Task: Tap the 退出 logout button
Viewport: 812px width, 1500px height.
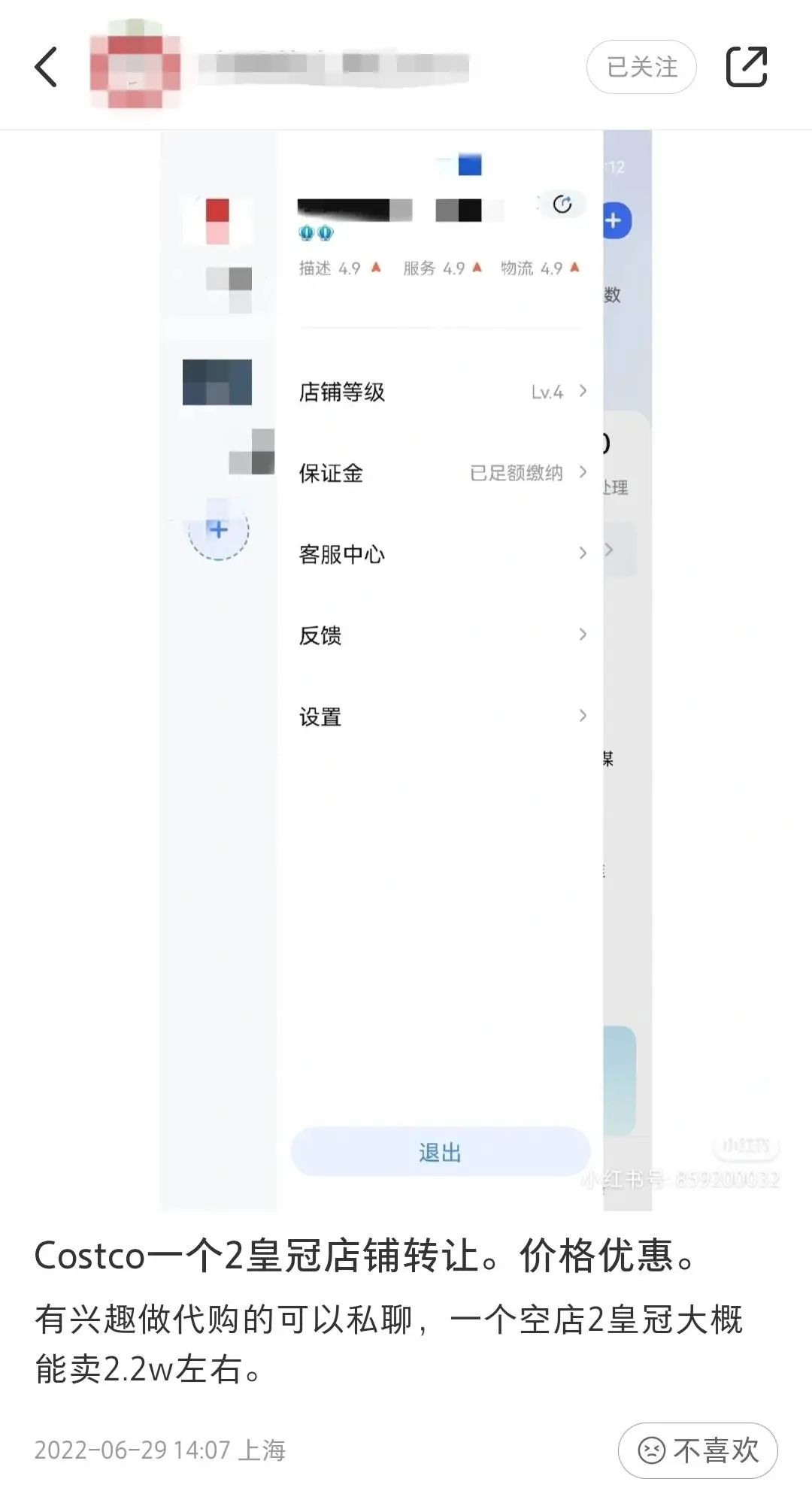Action: click(x=438, y=1151)
